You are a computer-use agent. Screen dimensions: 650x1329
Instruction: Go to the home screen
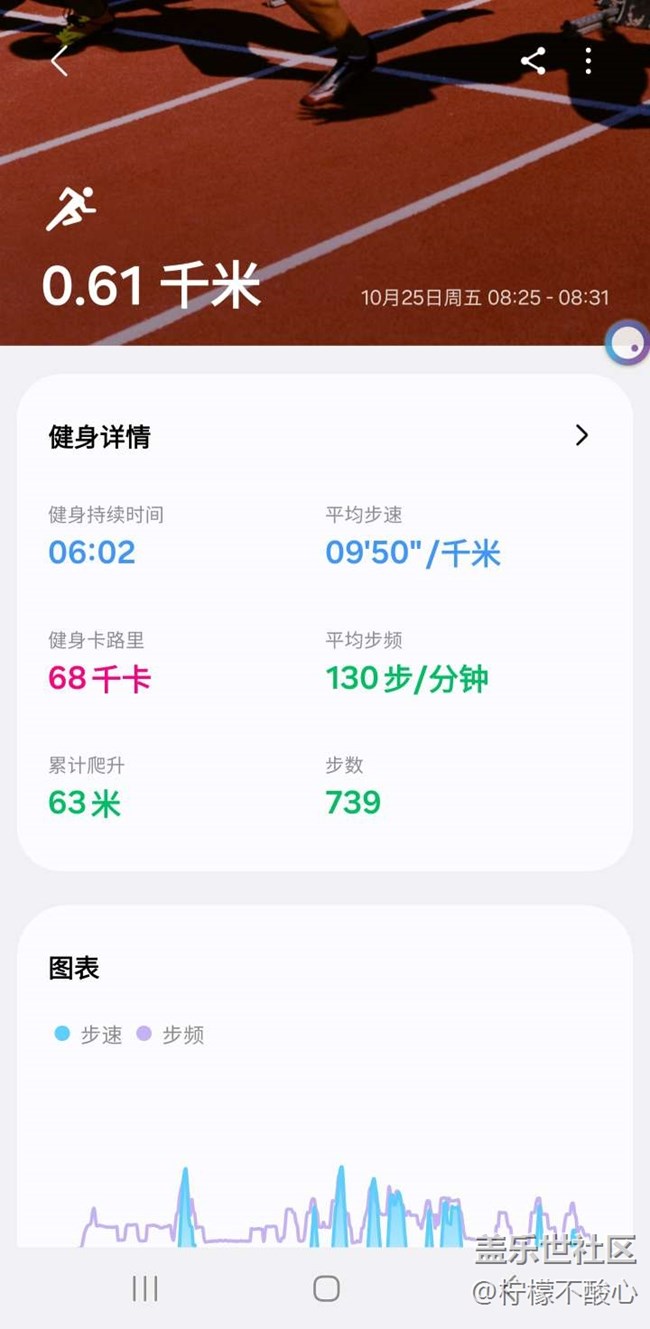pos(326,1288)
